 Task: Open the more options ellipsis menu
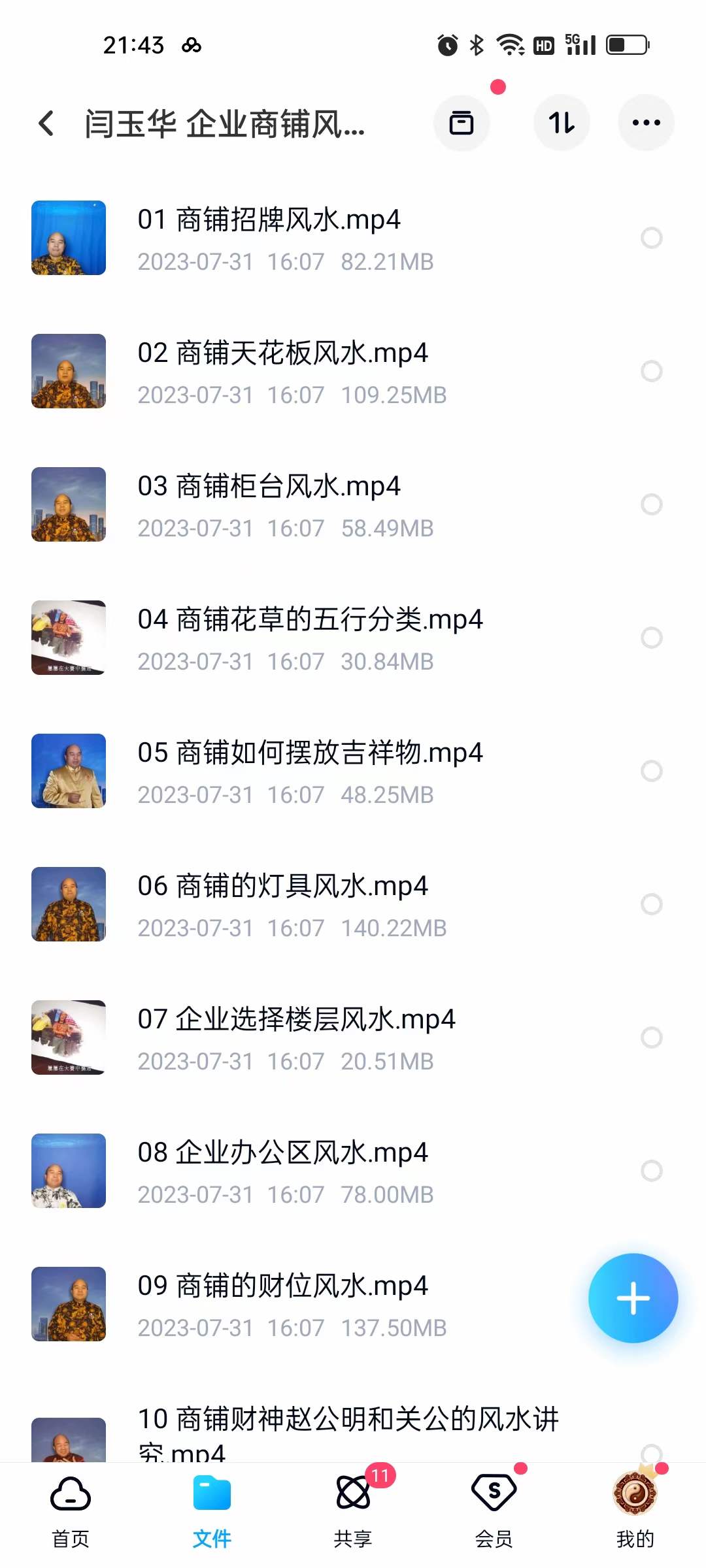coord(646,123)
